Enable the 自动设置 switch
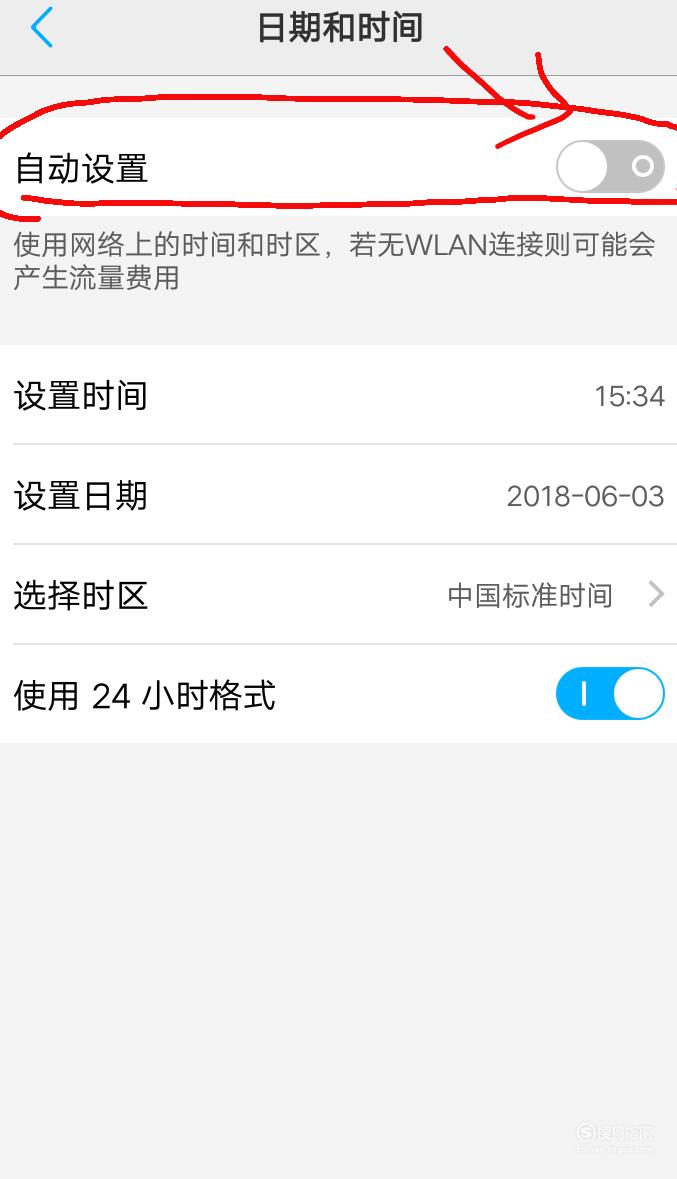This screenshot has height=1179, width=677. tap(610, 166)
